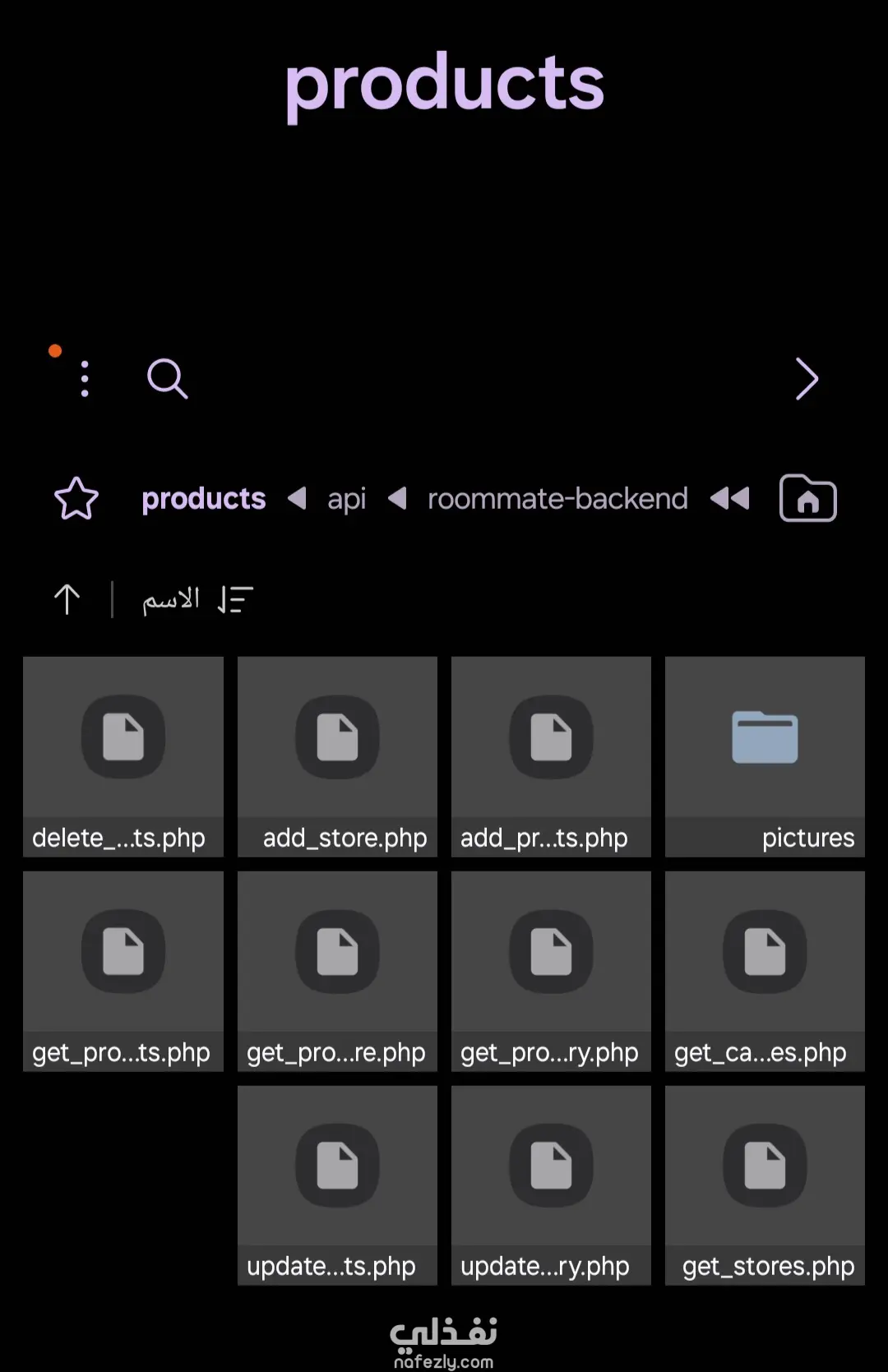The image size is (888, 1372).
Task: Open the add_store.php file
Action: click(337, 756)
